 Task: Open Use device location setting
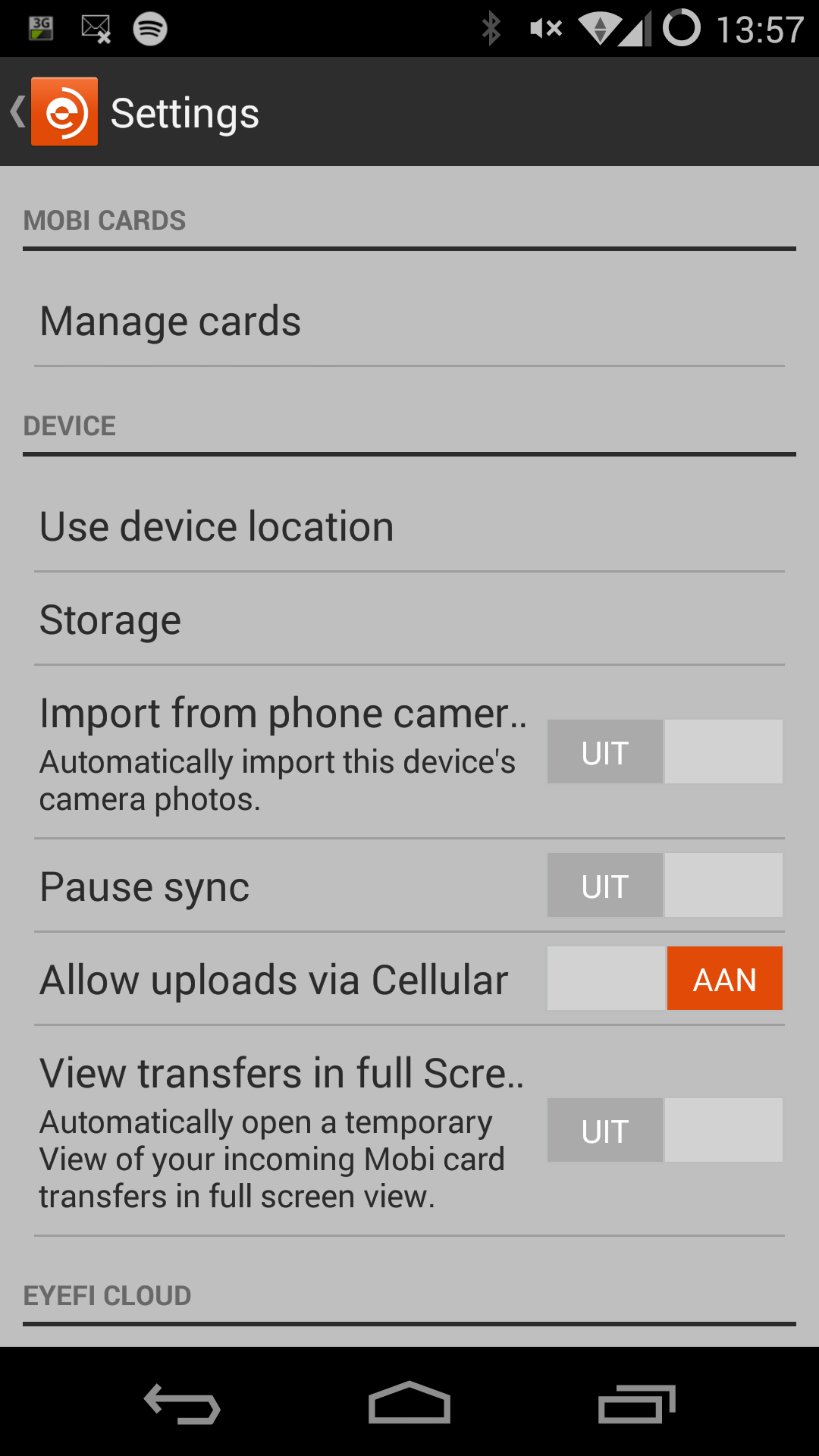tap(409, 526)
